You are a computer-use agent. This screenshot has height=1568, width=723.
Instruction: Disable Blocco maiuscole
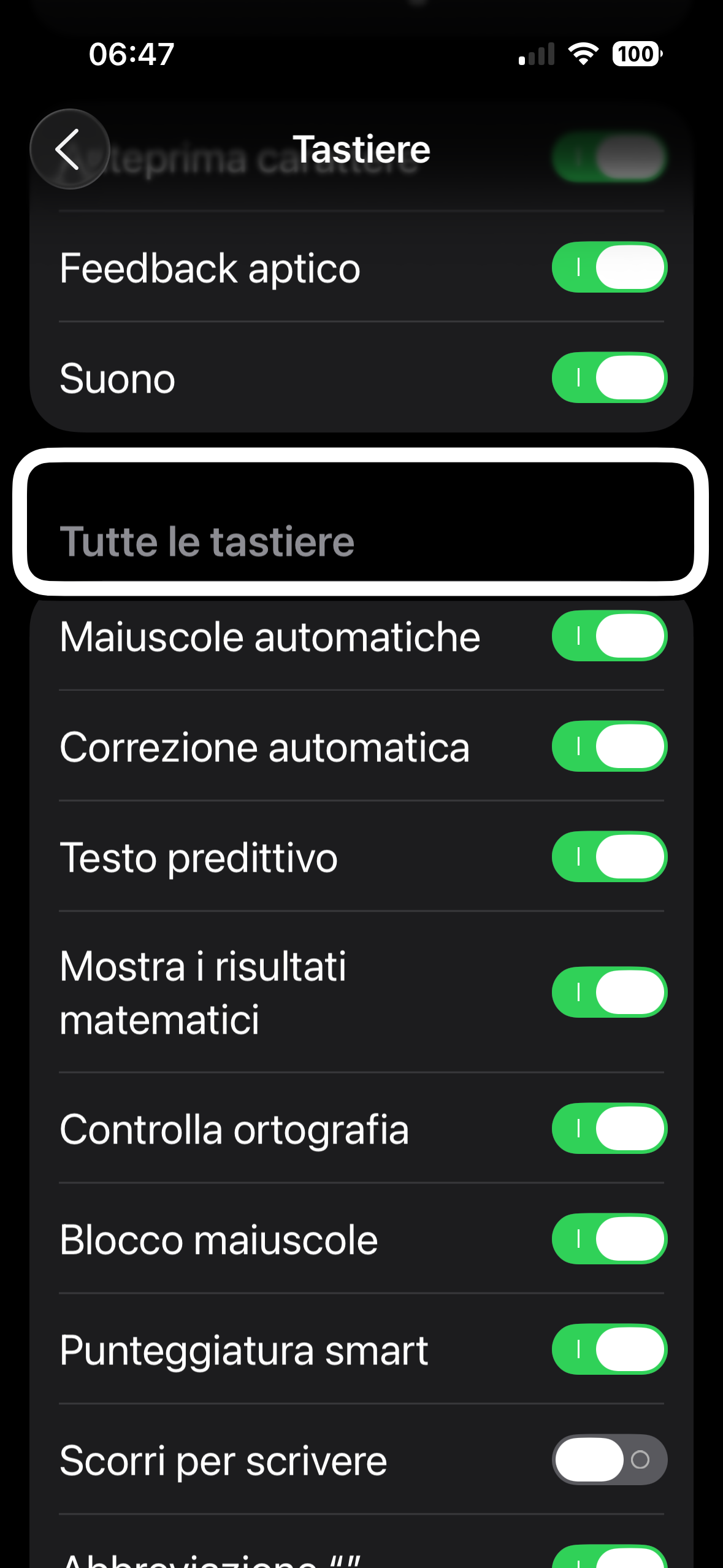(609, 1239)
